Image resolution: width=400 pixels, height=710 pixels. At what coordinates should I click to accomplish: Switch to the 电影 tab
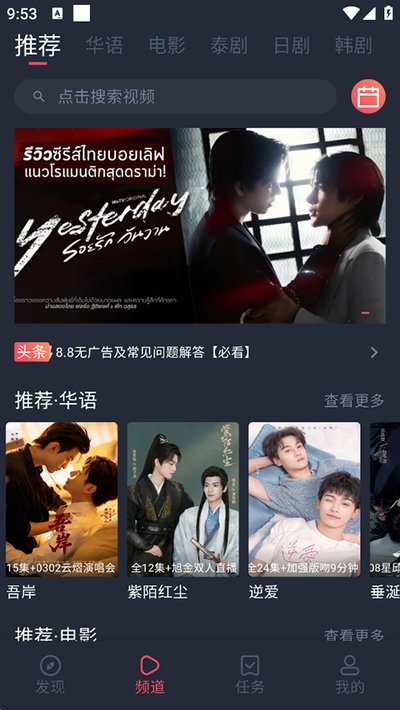tap(167, 46)
